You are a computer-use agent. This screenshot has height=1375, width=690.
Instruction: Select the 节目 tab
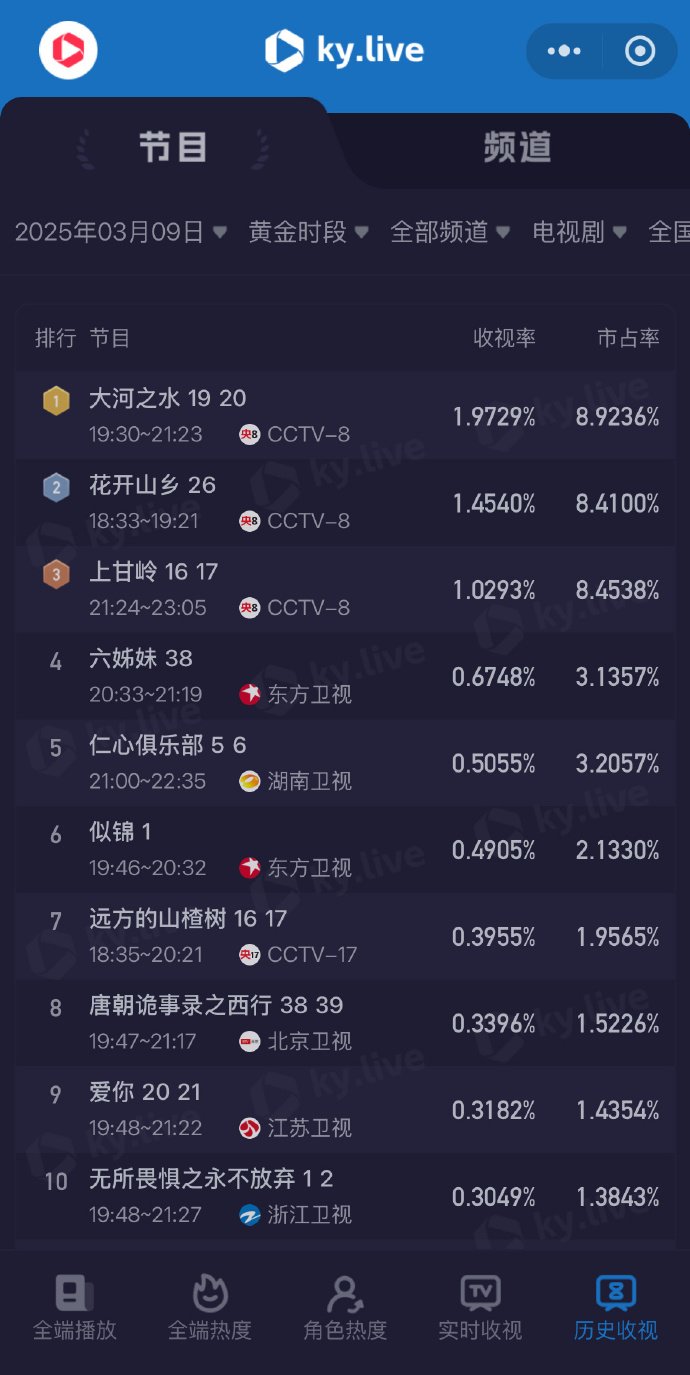tap(172, 148)
